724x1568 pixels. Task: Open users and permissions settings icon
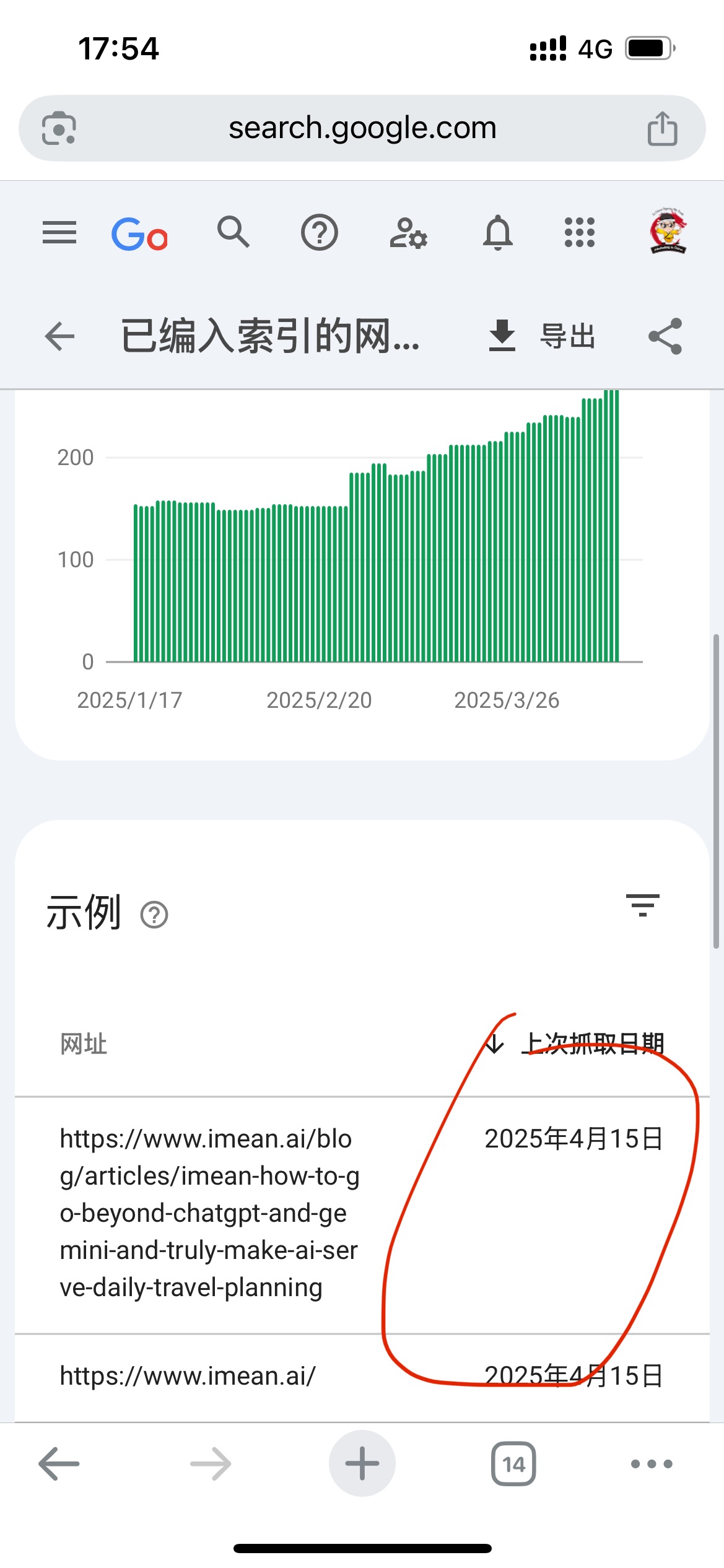coord(408,233)
